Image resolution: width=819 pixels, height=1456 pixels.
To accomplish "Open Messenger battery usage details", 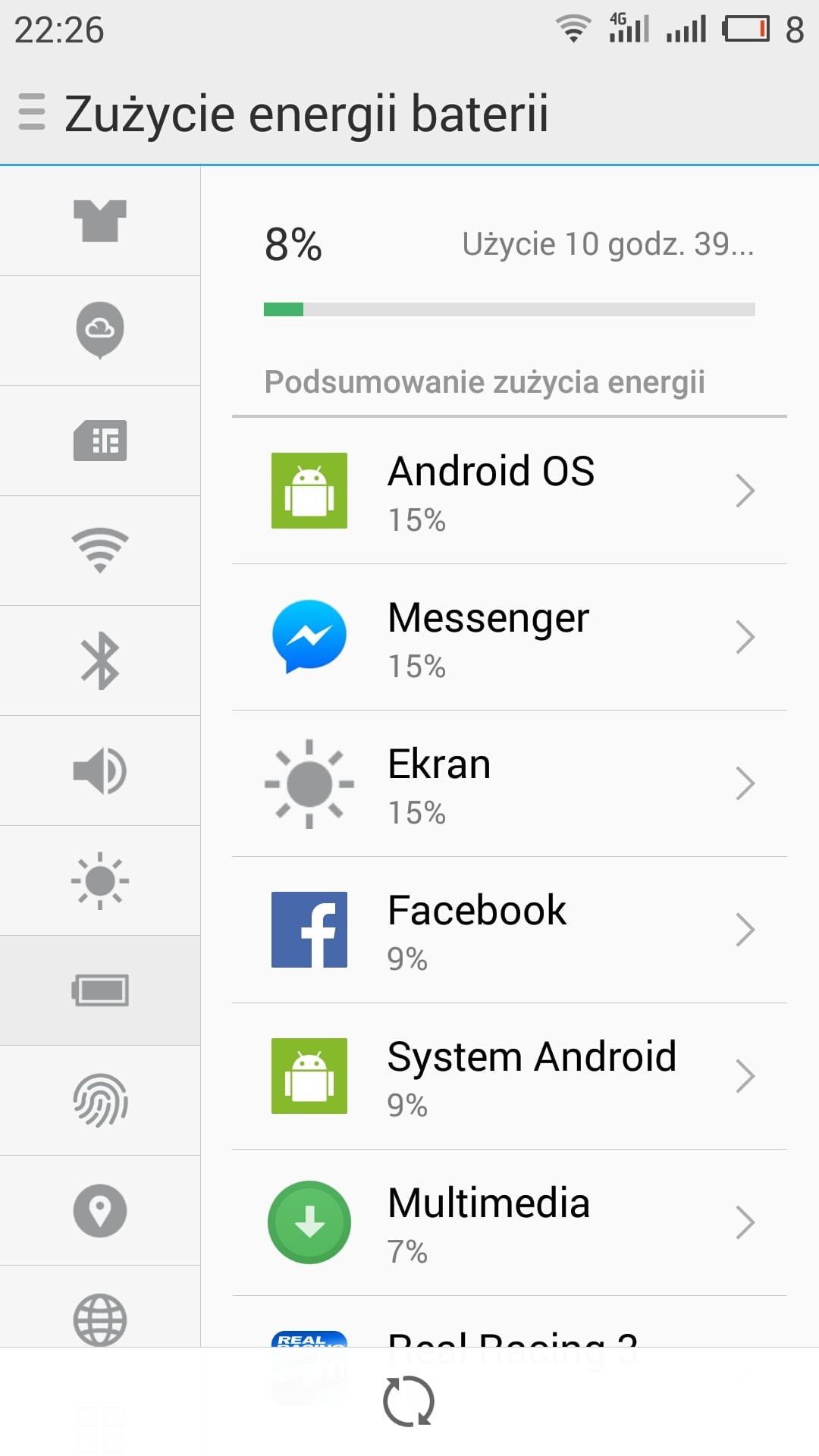I will pos(510,637).
